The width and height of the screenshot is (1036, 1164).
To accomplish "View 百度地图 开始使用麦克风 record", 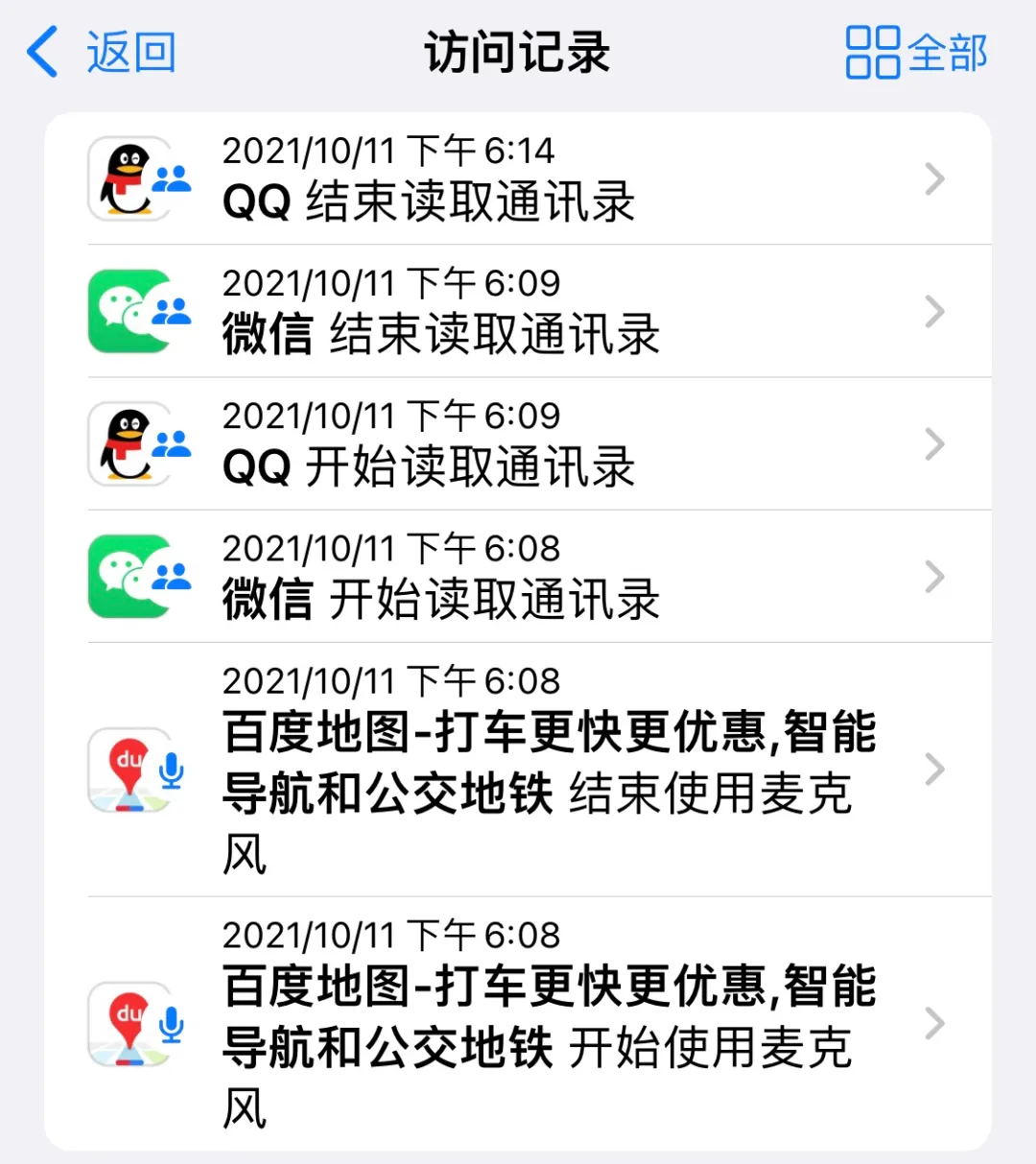I will click(x=518, y=1023).
